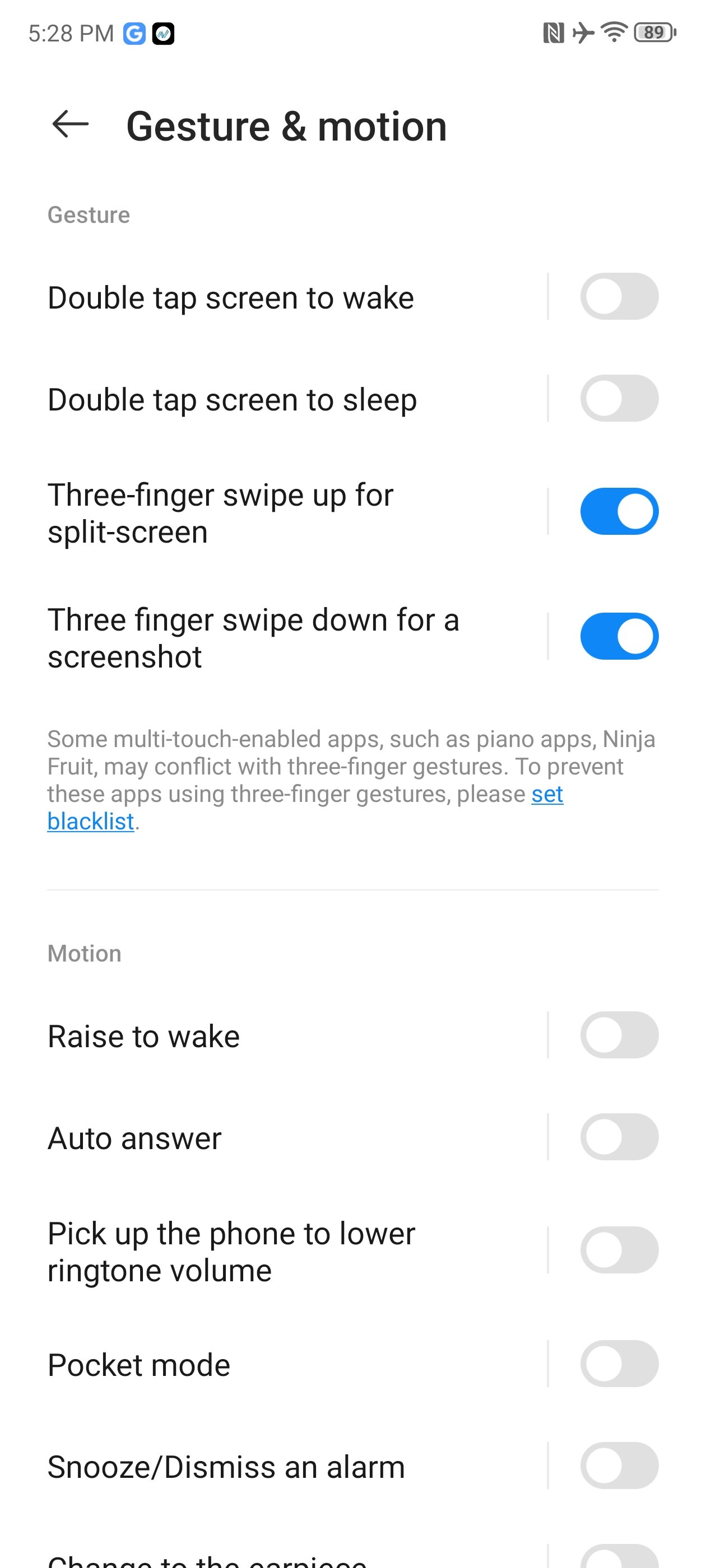
Task: Switch on Auto answer
Action: tap(619, 1136)
